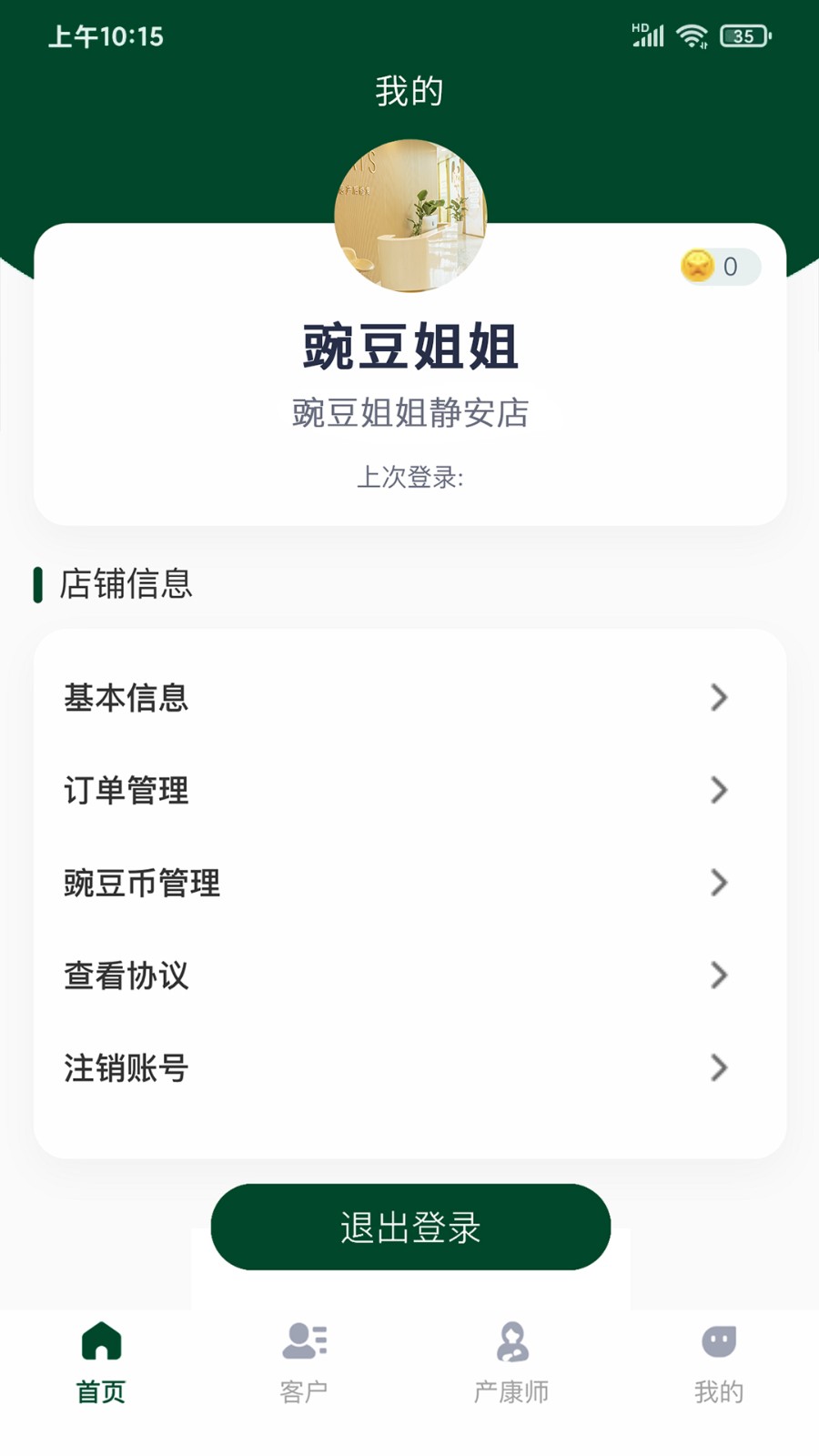Open the store avatar photo at top
The height and width of the screenshot is (1456, 819).
click(409, 216)
